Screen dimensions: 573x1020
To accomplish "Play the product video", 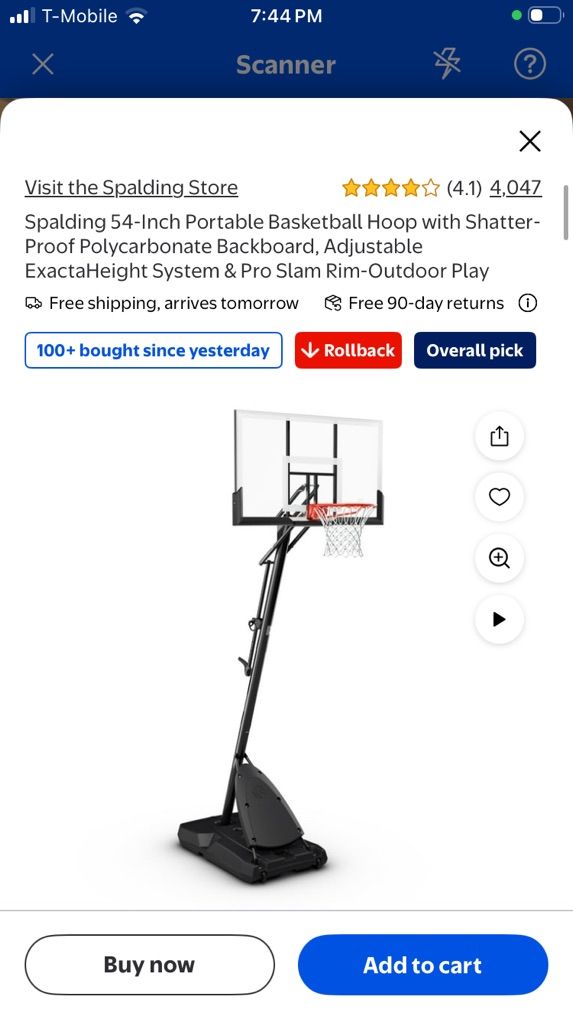I will 499,619.
